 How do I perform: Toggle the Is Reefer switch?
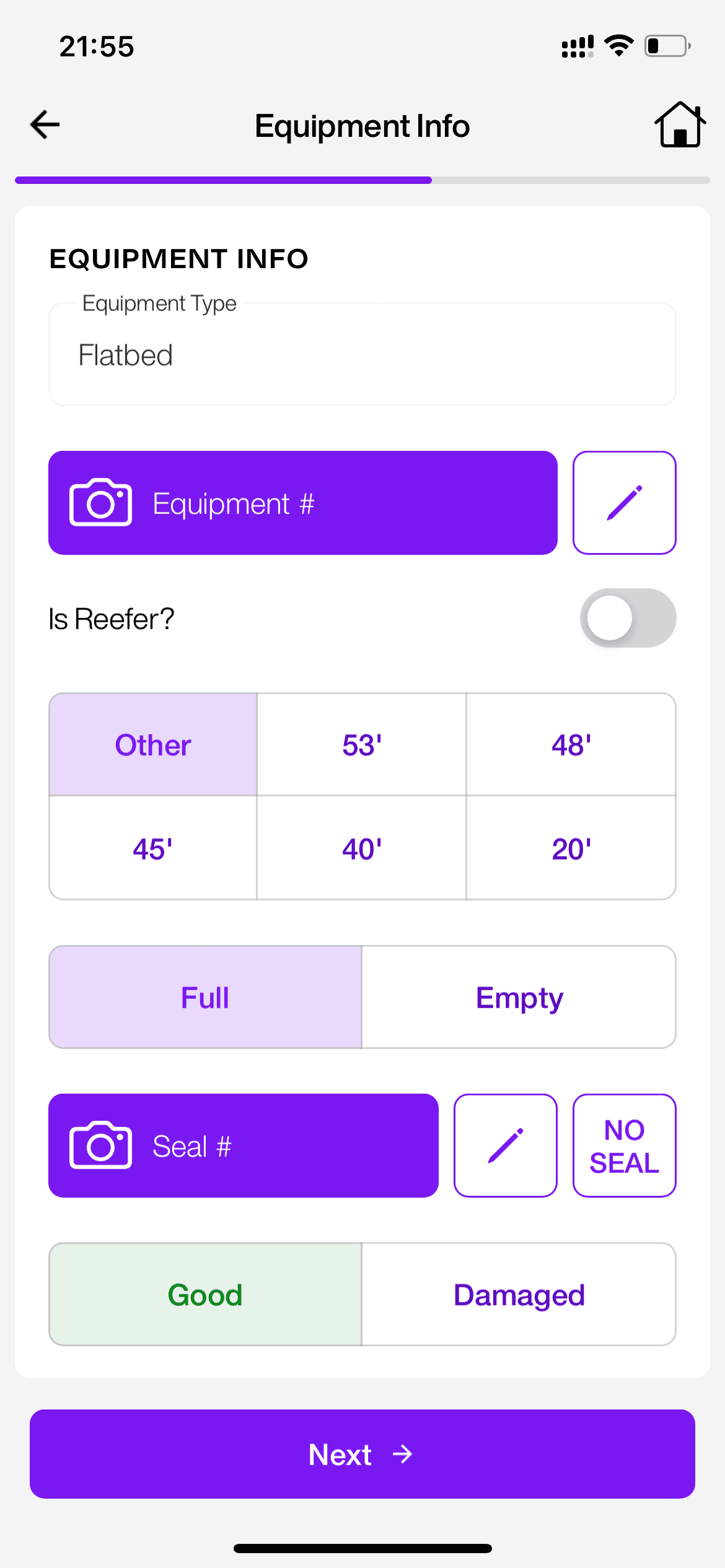click(x=627, y=618)
